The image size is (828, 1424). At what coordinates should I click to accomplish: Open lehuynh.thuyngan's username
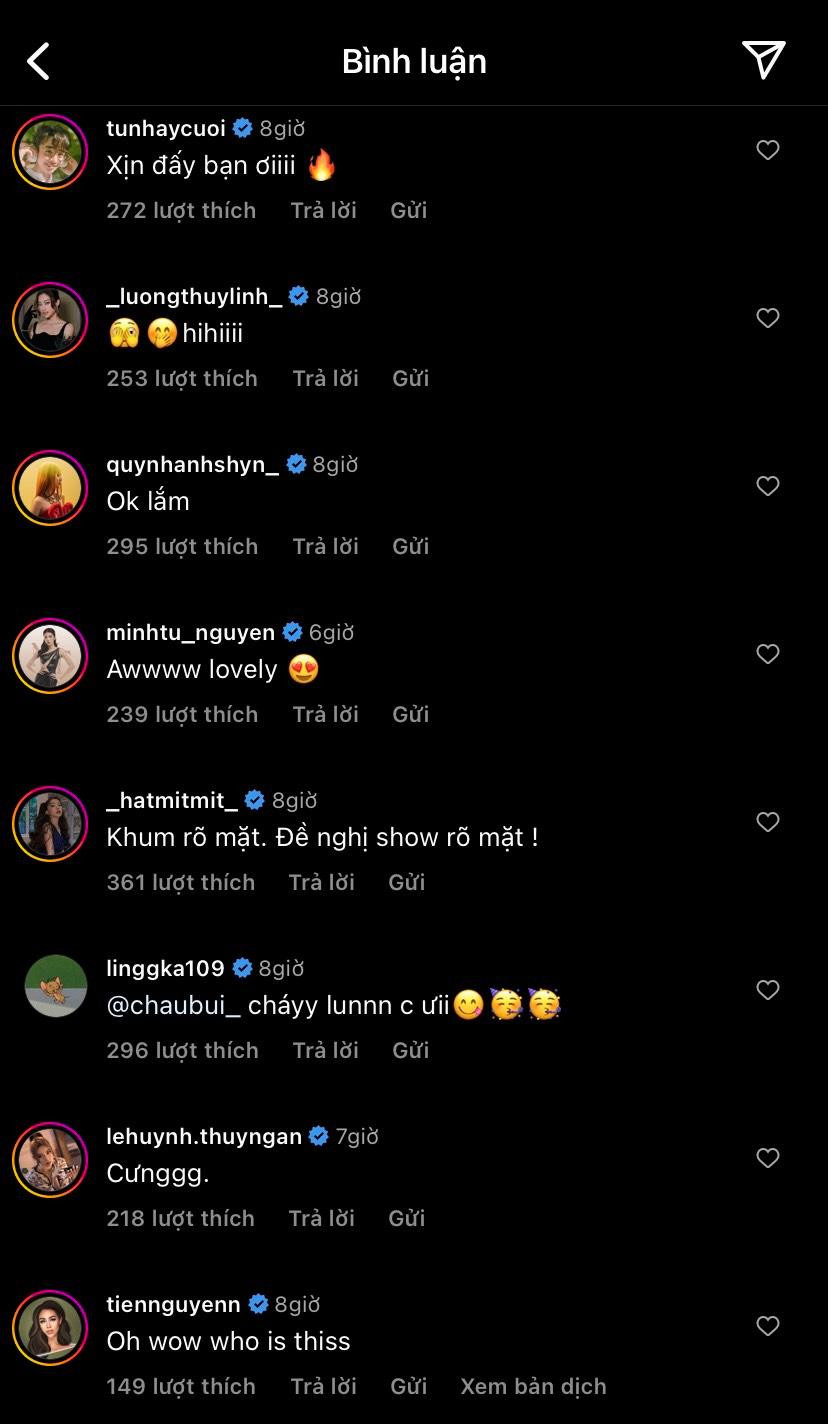click(204, 1136)
